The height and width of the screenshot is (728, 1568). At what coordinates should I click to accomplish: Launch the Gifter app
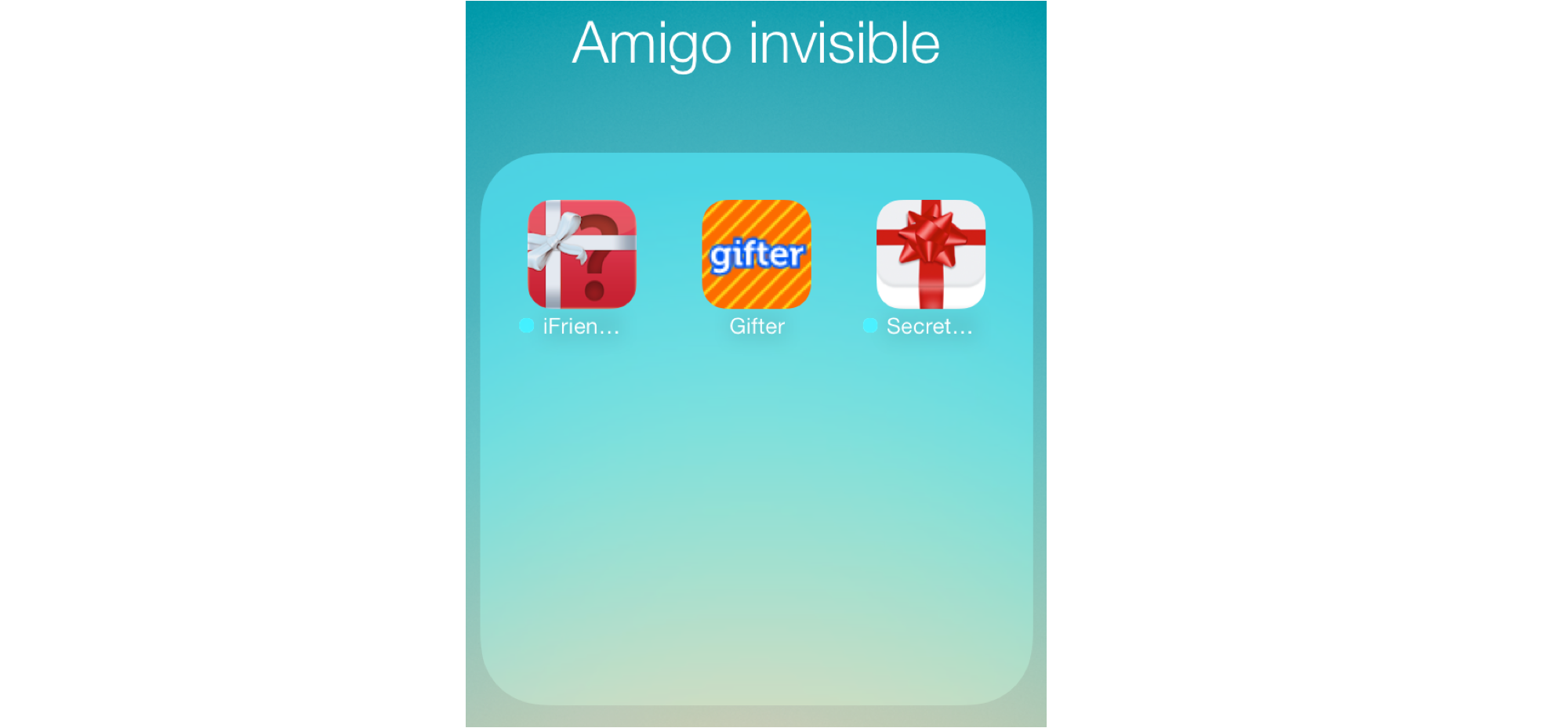point(757,255)
